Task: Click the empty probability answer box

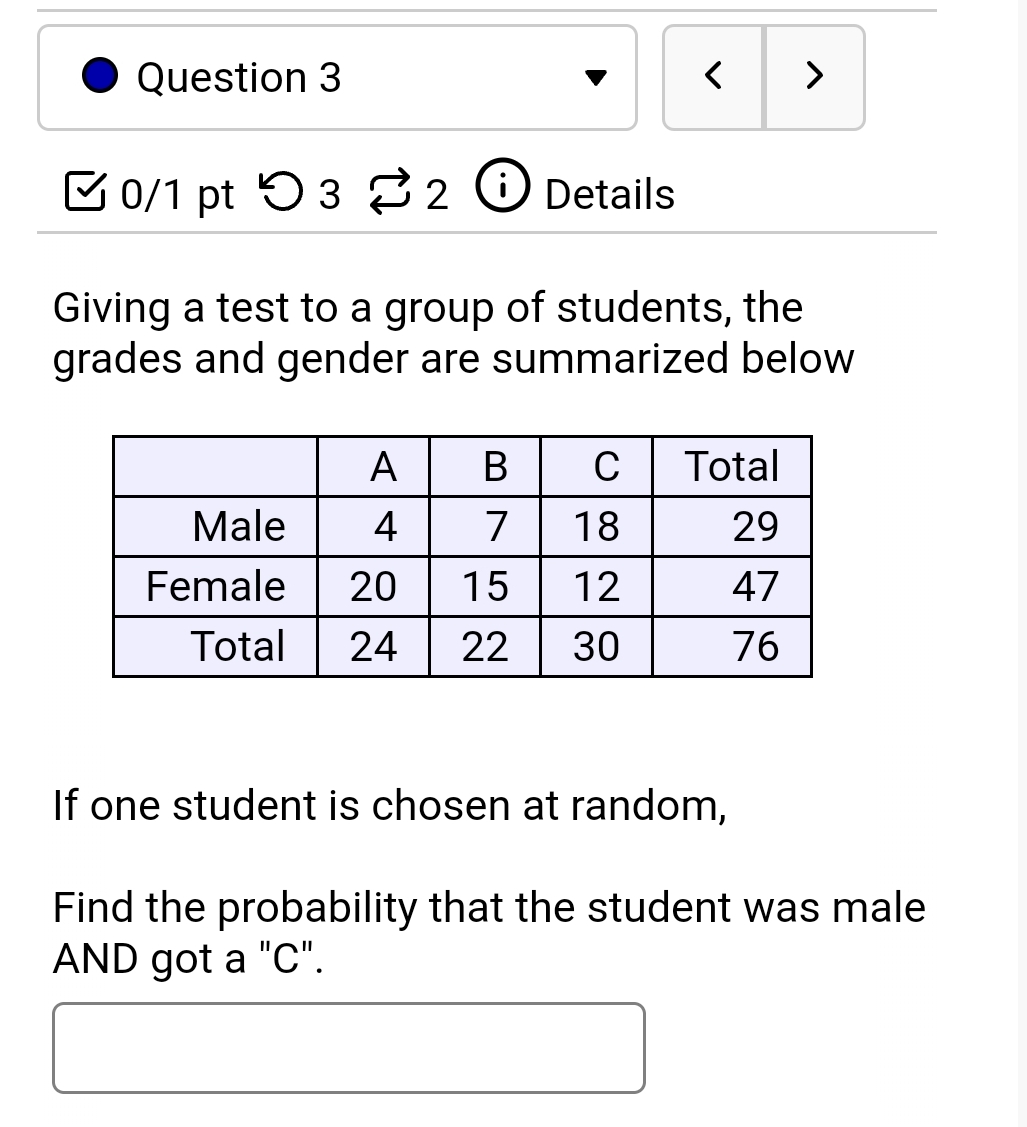Action: [x=349, y=1047]
